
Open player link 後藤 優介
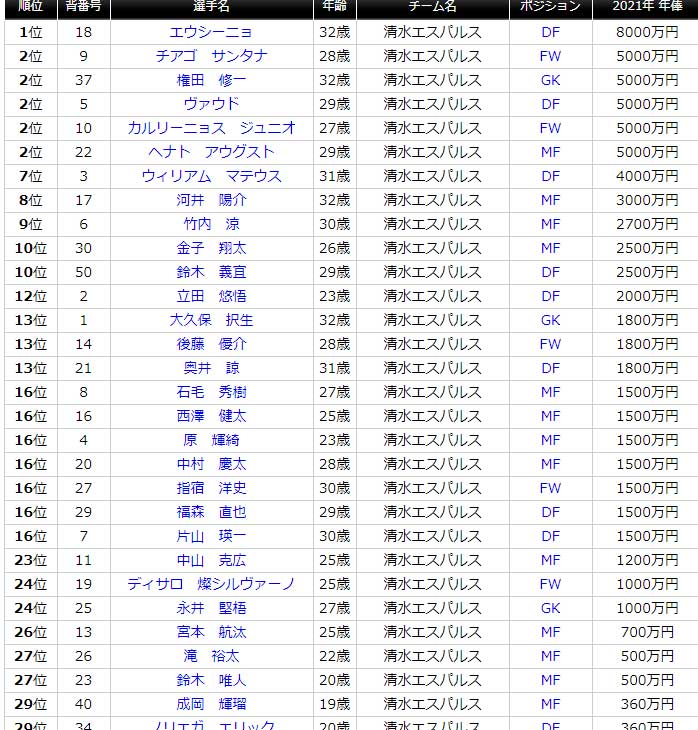click(211, 345)
